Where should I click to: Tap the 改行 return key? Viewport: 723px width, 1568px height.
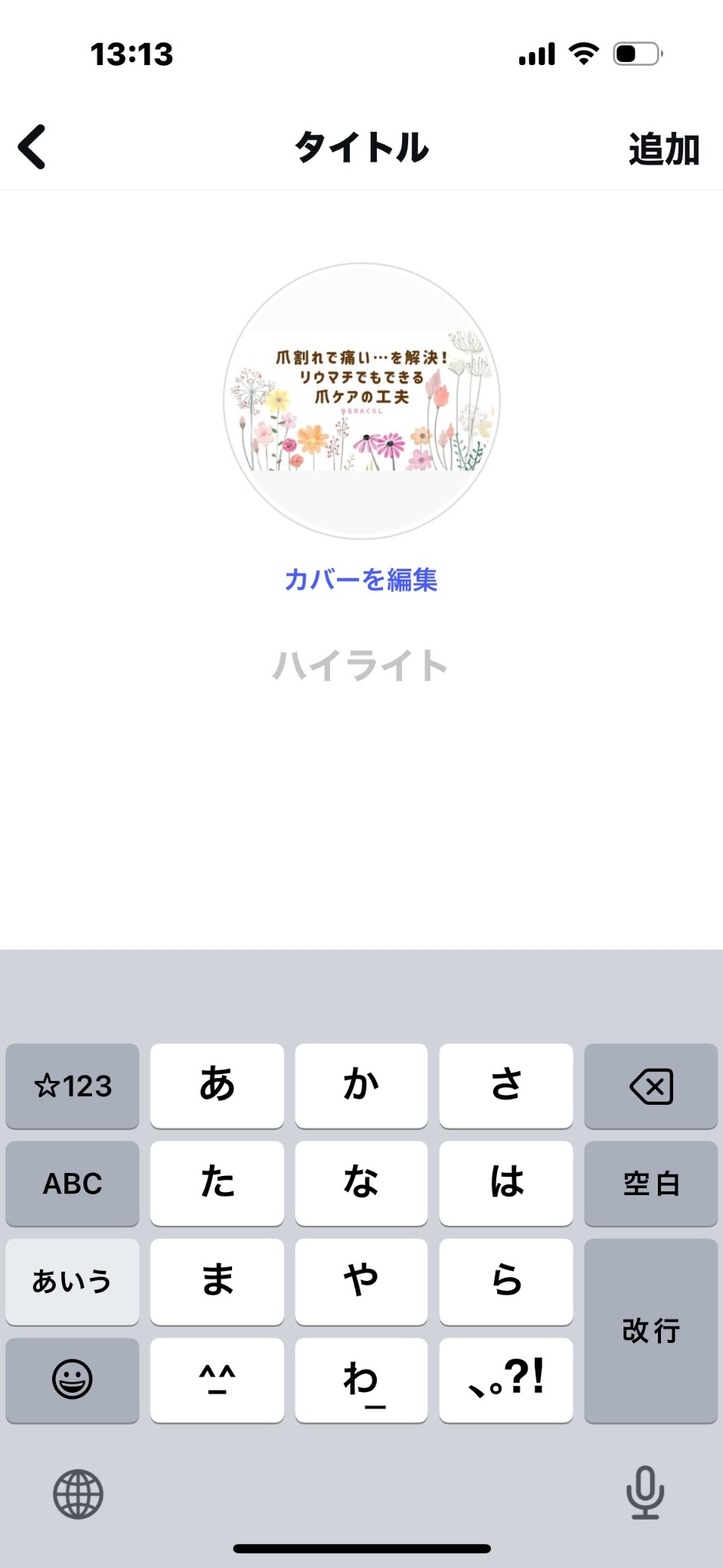coord(650,1331)
